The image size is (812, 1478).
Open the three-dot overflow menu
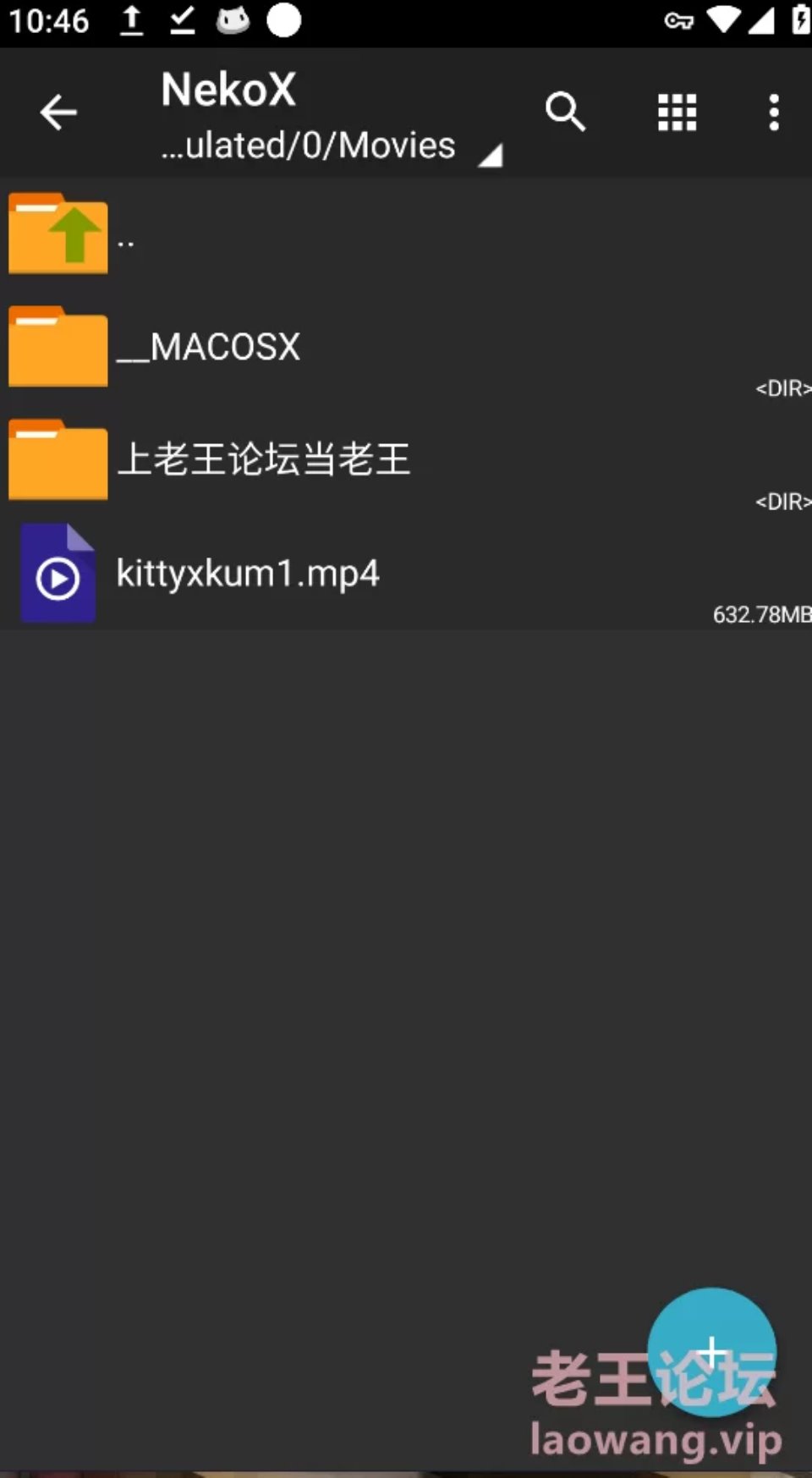click(773, 112)
